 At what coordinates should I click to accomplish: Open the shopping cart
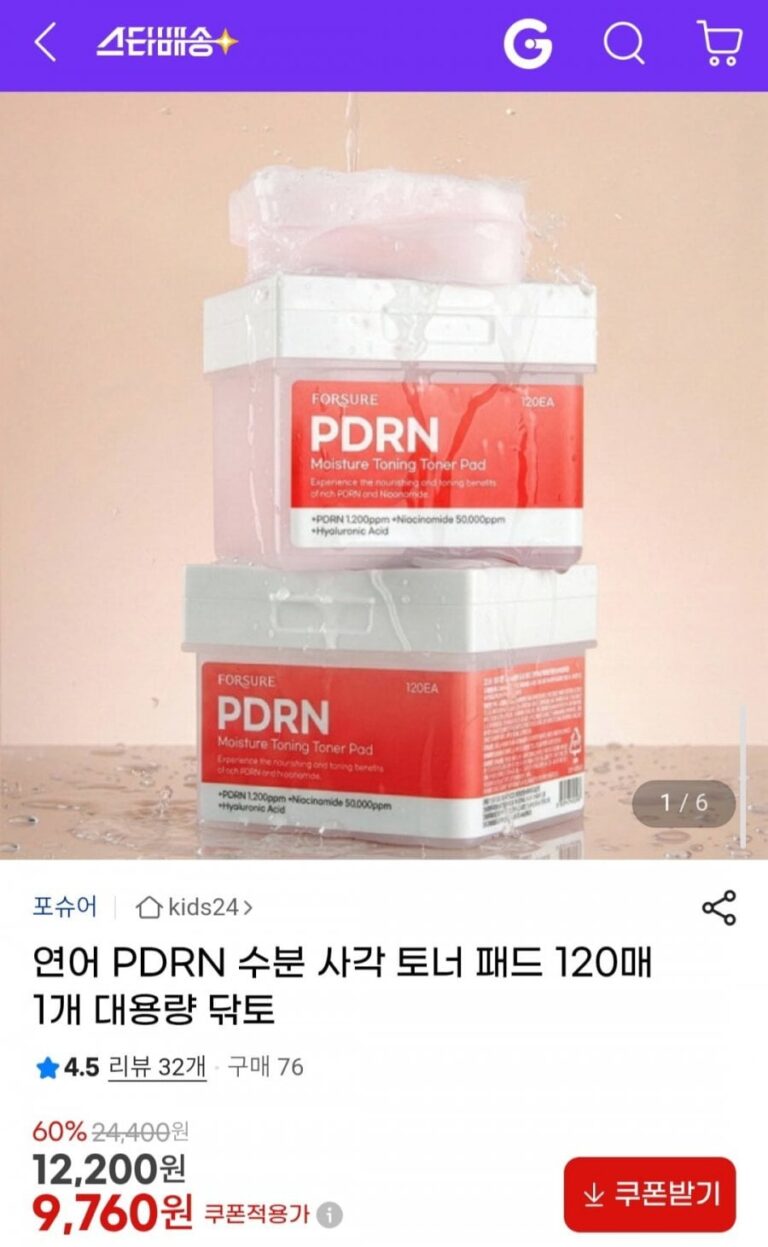pos(719,44)
